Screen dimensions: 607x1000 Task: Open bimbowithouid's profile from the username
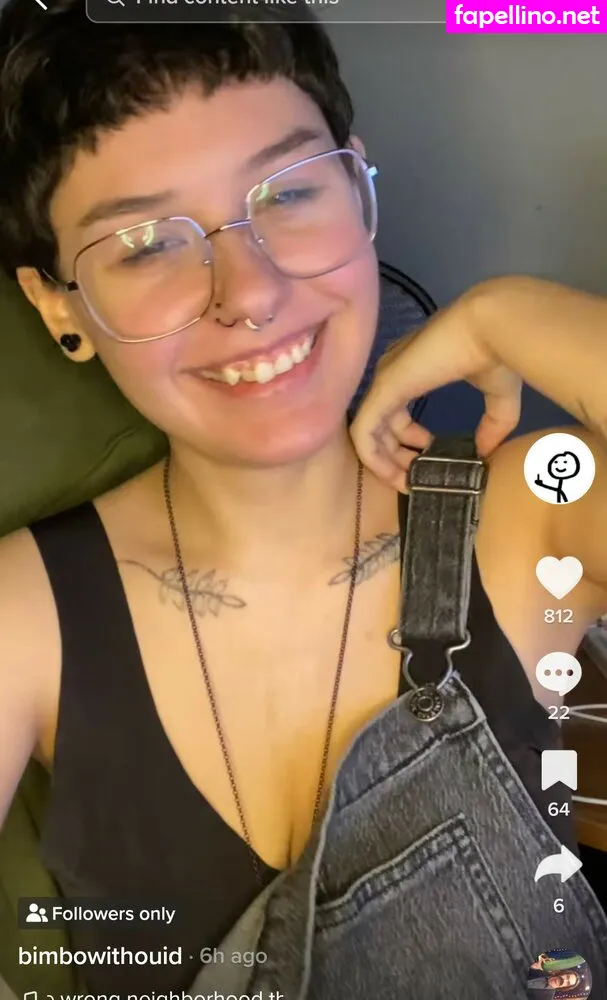pos(100,956)
